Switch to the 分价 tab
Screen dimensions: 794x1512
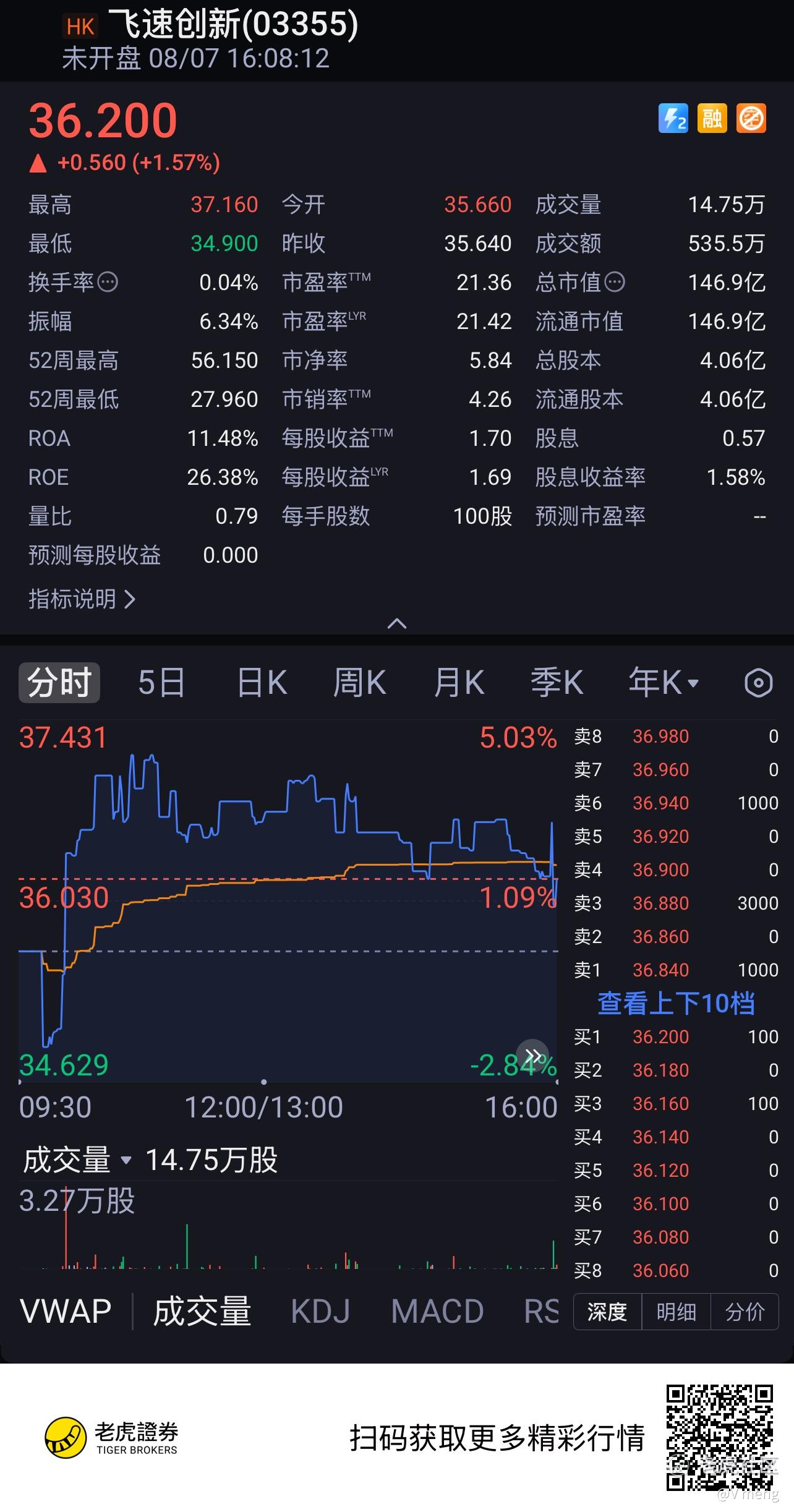pos(745,1312)
